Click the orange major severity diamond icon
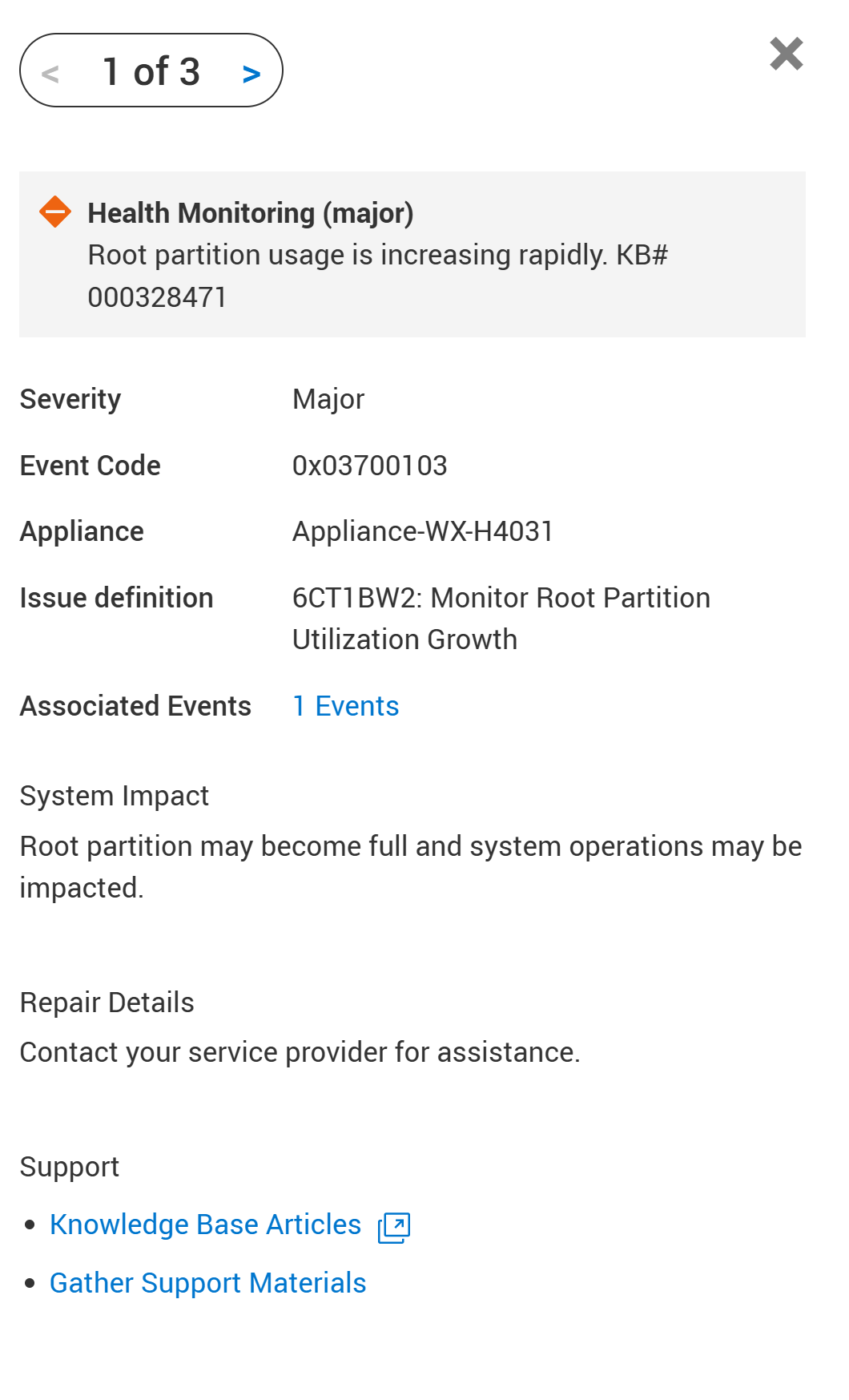849x1400 pixels. click(54, 212)
